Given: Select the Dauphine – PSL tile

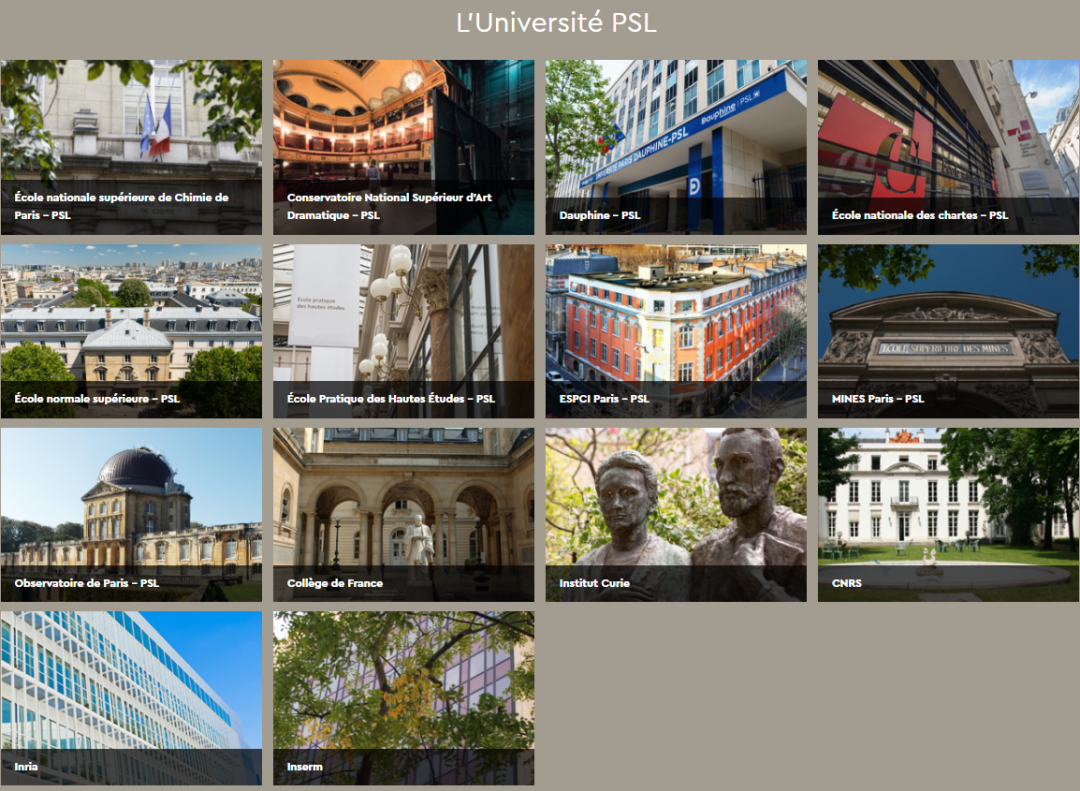Looking at the screenshot, I should 675,147.
